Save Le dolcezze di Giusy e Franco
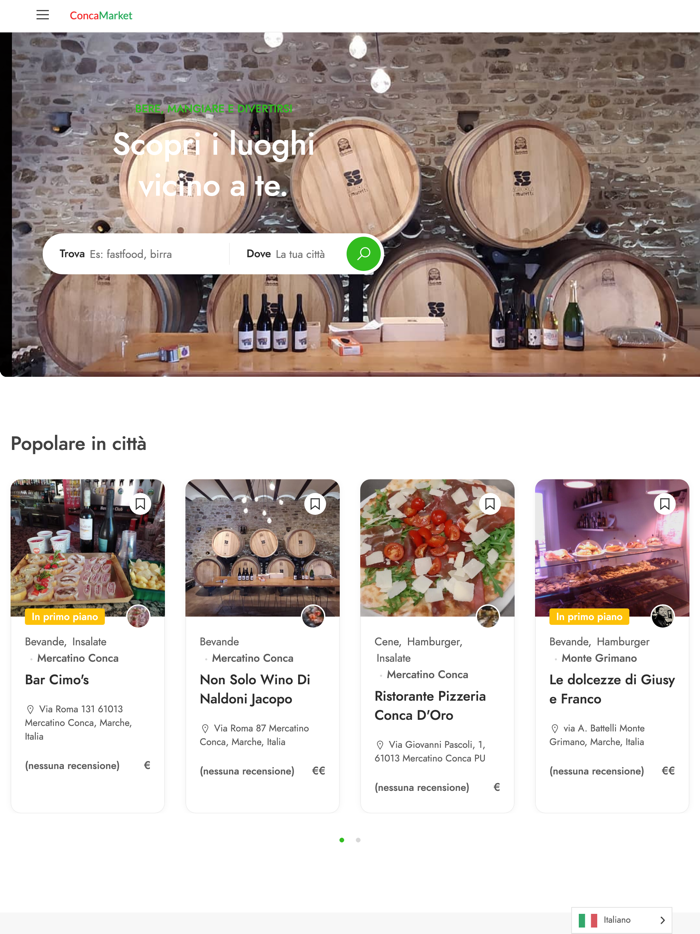Viewport: 700px width, 934px height. 664,504
